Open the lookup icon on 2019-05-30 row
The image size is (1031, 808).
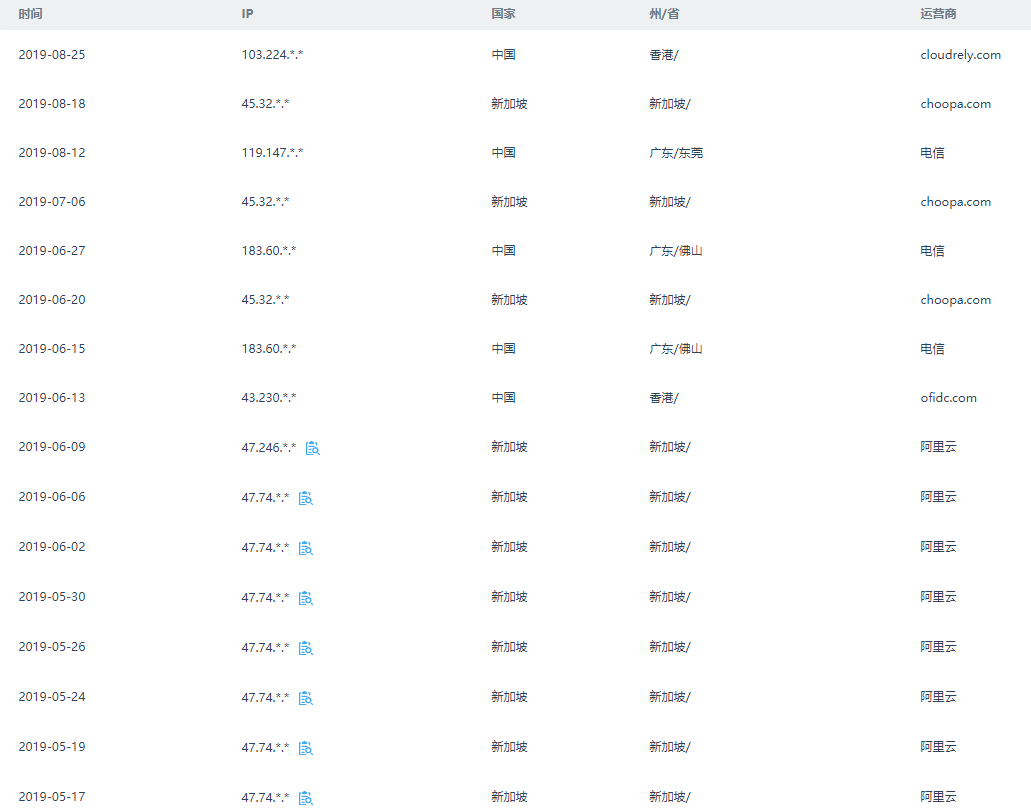306,598
